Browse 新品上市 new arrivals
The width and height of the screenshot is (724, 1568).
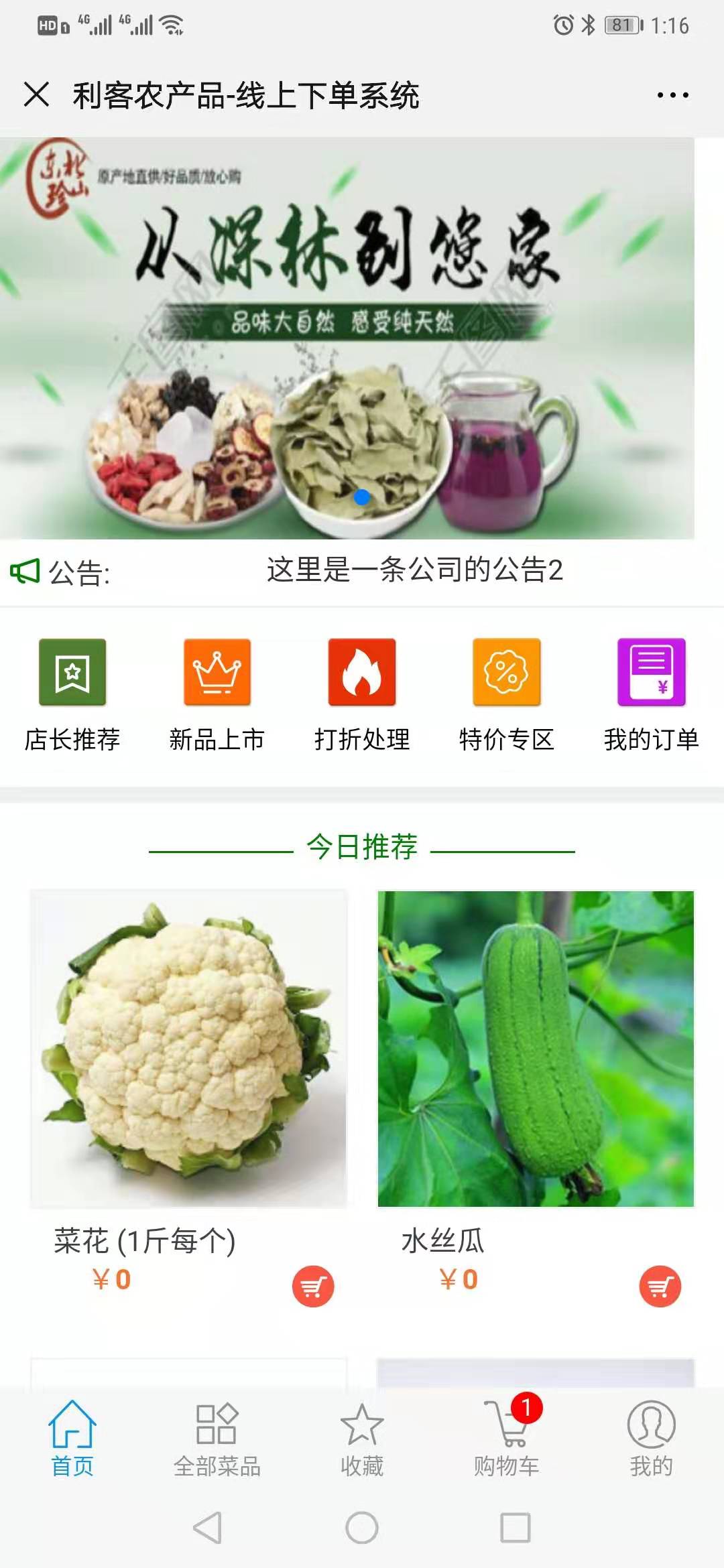tap(217, 694)
